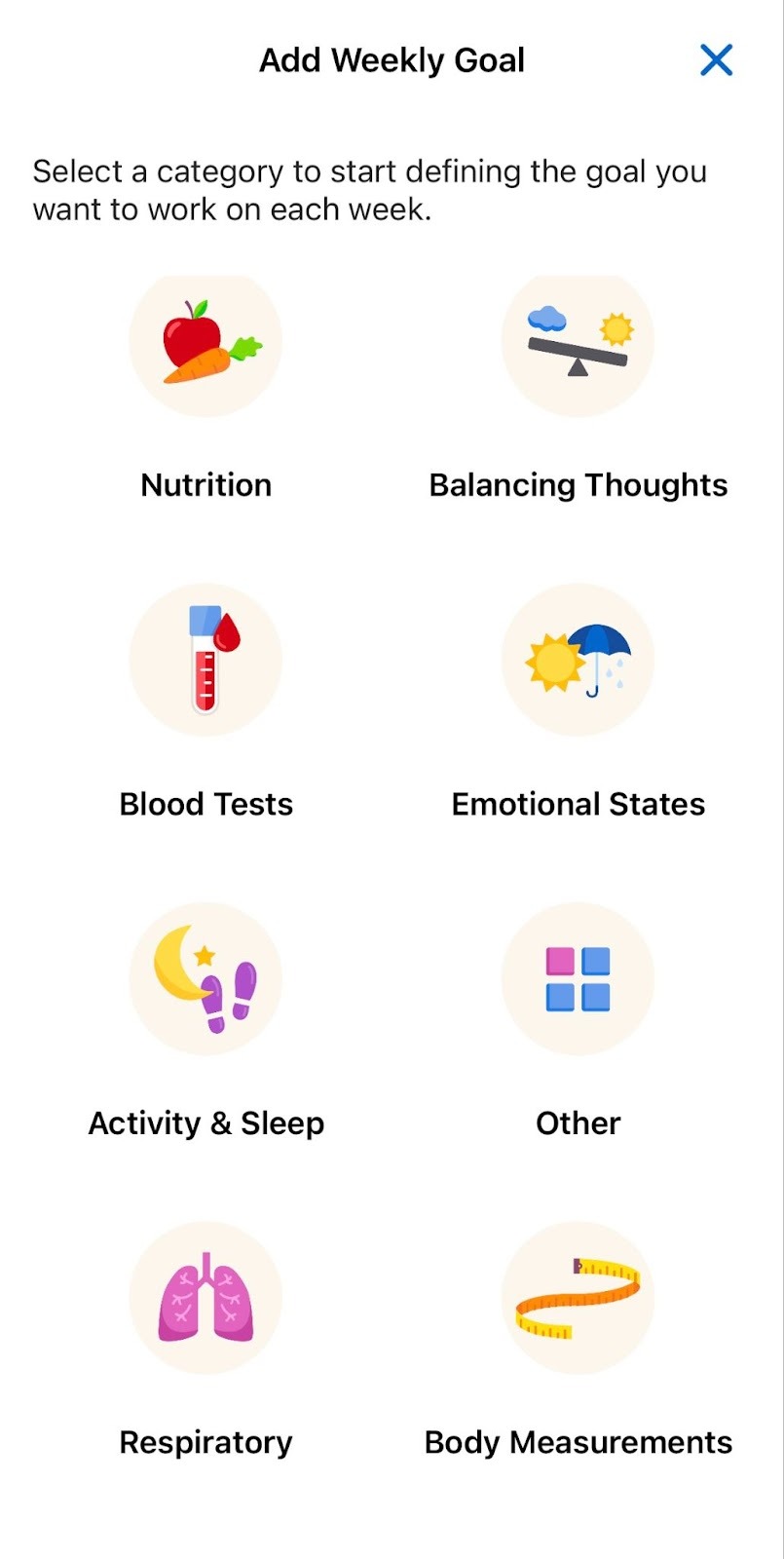The height and width of the screenshot is (1559, 784).
Task: Pick the Emotional States category
Action: click(x=578, y=660)
